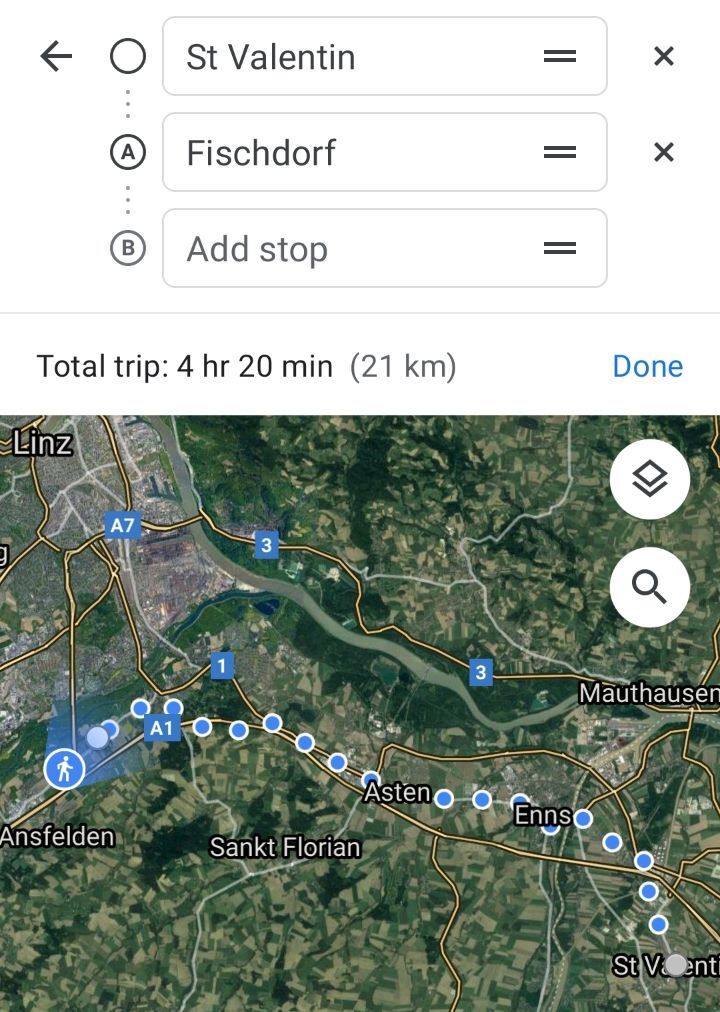Edit the Fischdorf destination field
This screenshot has height=1012, width=720.
tap(350, 153)
